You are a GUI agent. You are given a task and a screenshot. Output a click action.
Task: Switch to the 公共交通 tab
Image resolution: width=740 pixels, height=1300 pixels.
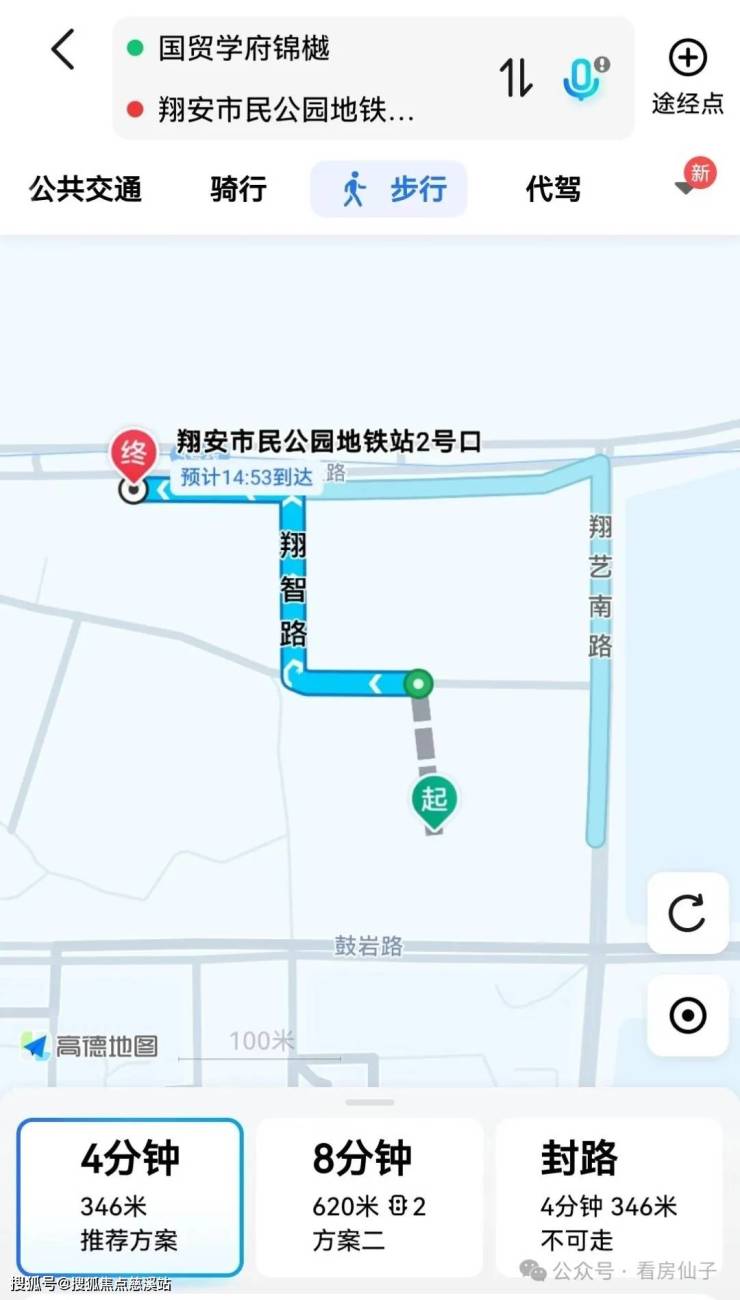(86, 188)
